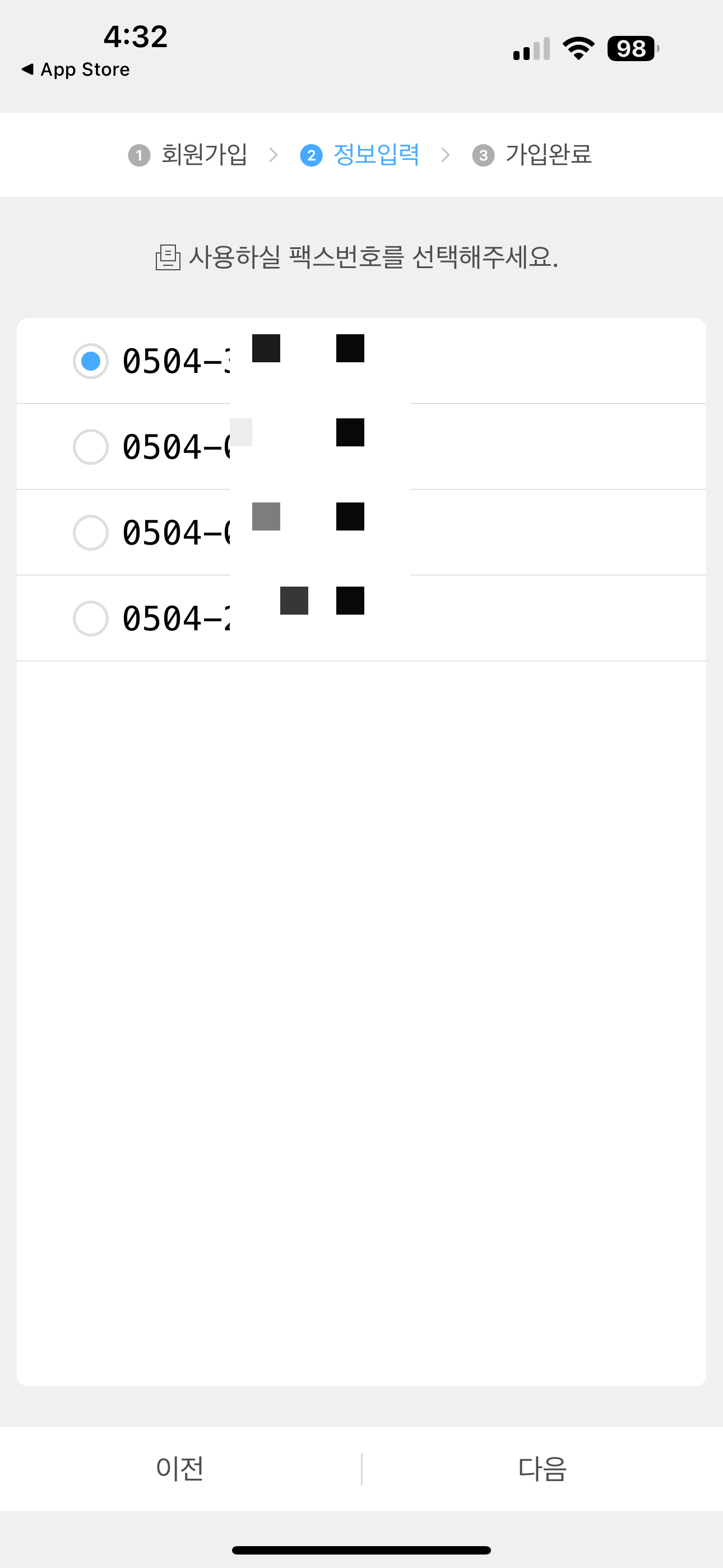Click the chevron between 정보입력 and 가입완료
This screenshot has width=723, height=1568.
click(447, 155)
